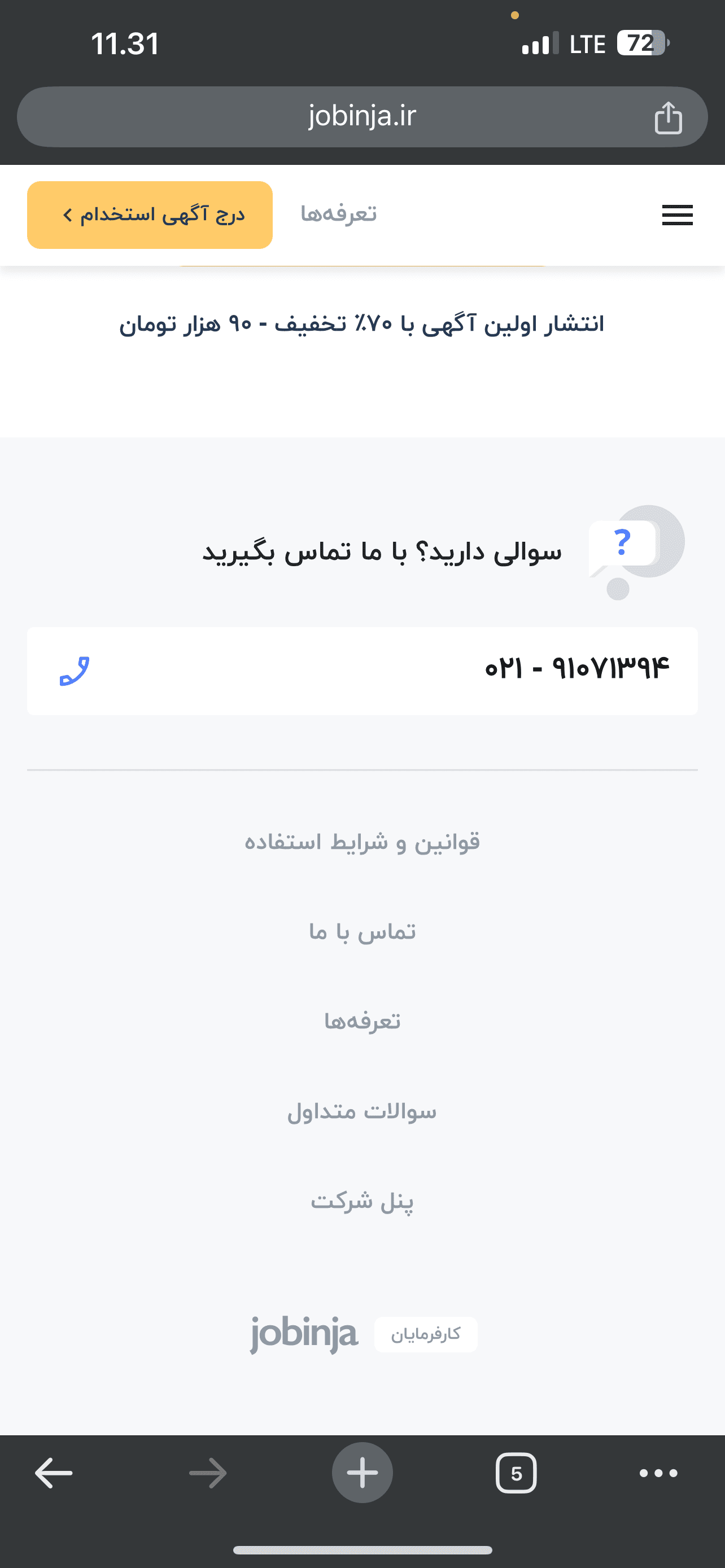Open the hamburger menu
This screenshot has width=725, height=1568.
677,215
